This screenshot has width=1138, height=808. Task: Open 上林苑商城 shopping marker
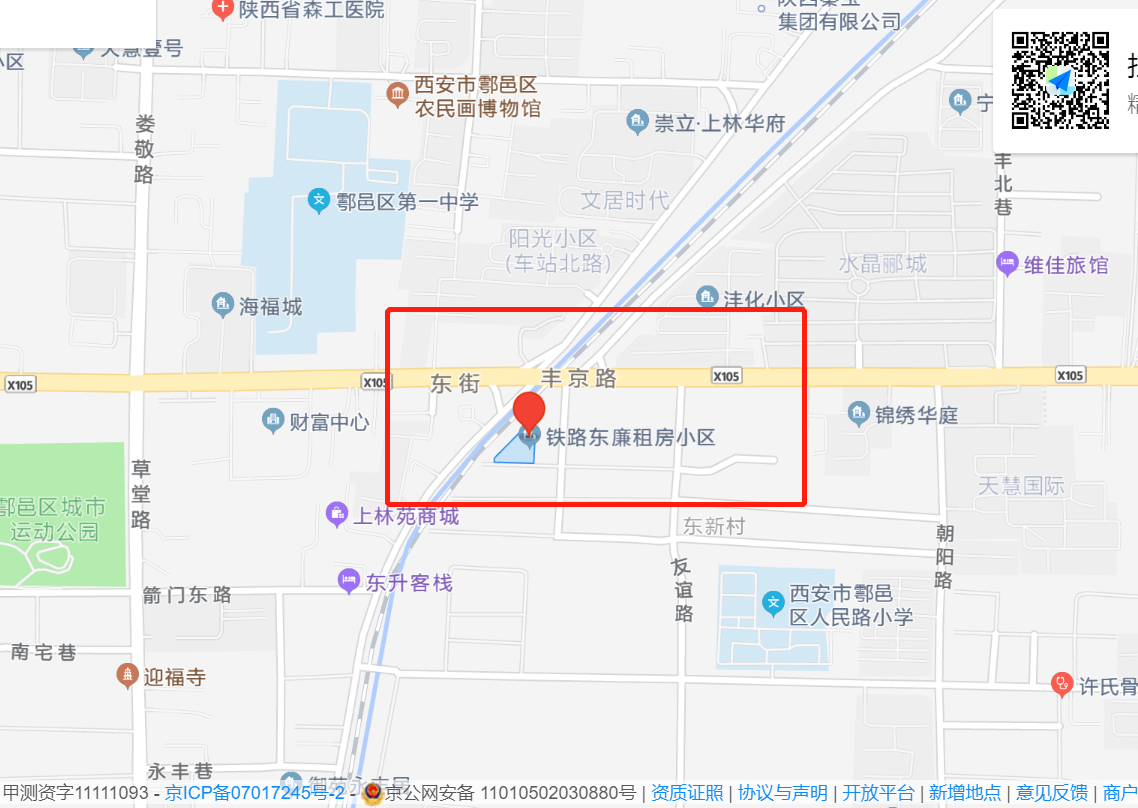[337, 516]
